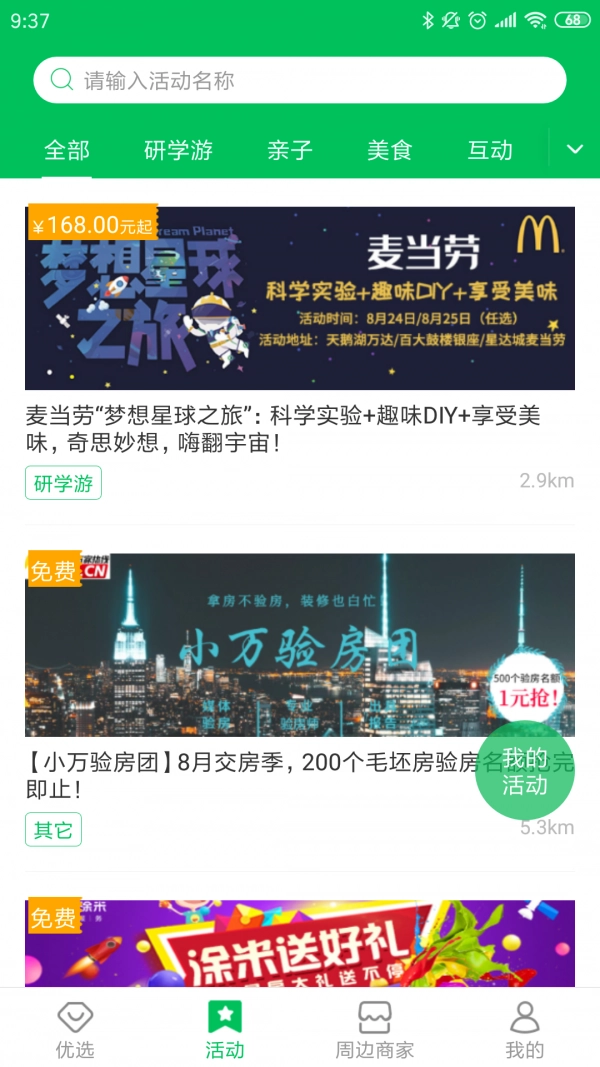Switch to the 美食 category tab

[x=389, y=151]
